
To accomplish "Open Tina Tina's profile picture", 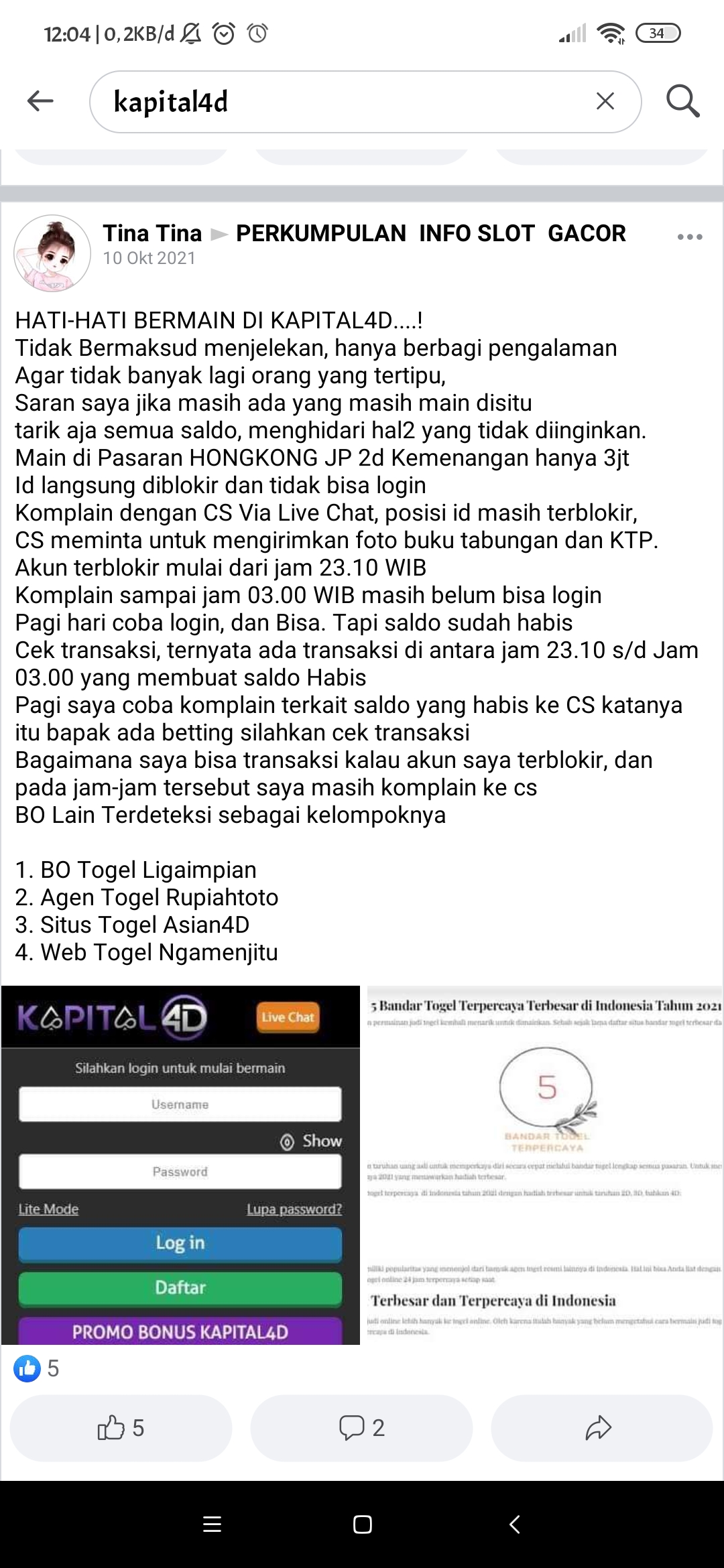I will coord(52,253).
